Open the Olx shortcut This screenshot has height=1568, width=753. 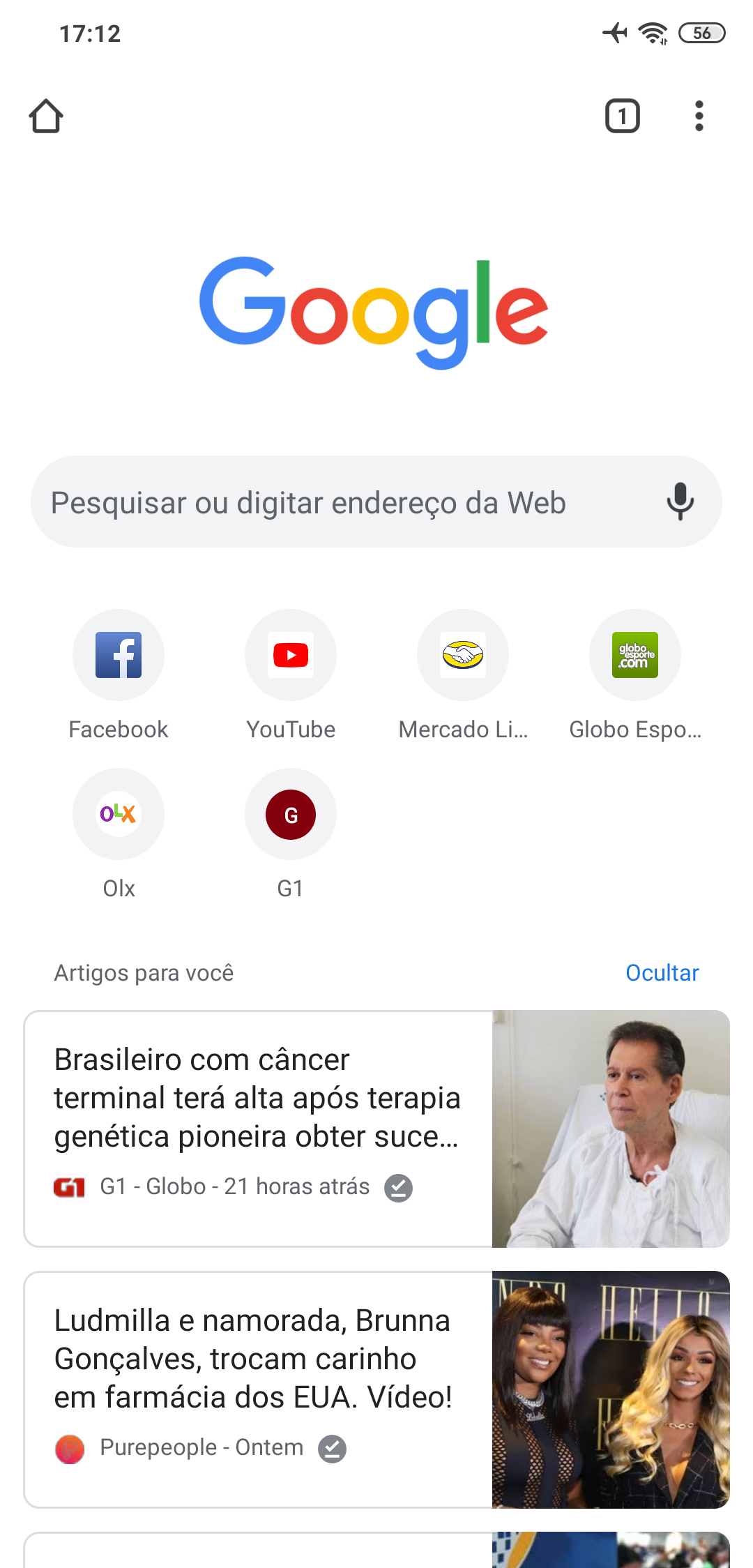pos(119,815)
